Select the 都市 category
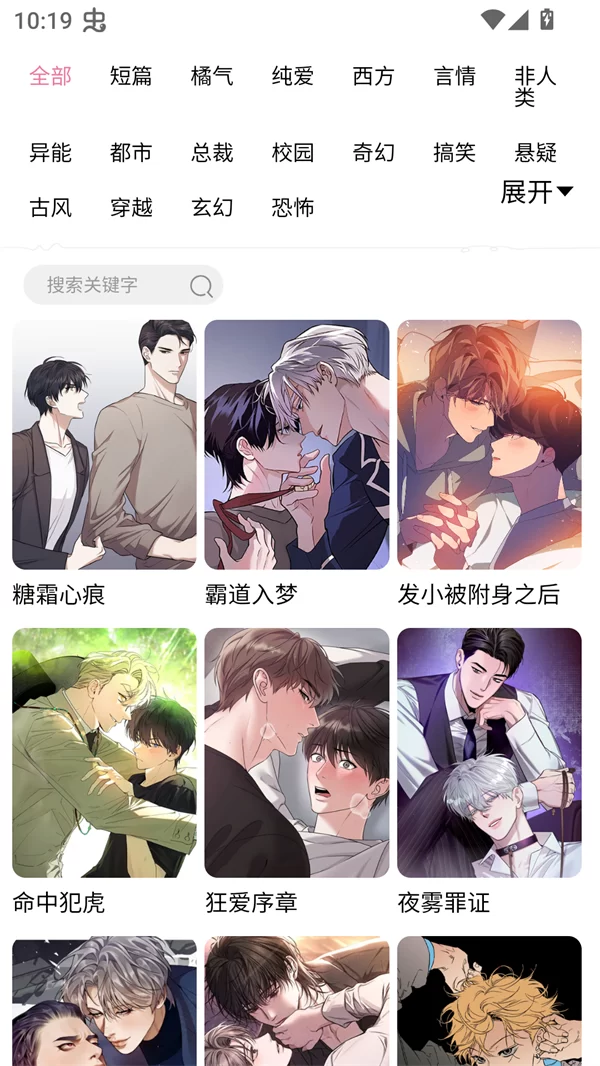Image resolution: width=600 pixels, height=1066 pixels. (131, 152)
